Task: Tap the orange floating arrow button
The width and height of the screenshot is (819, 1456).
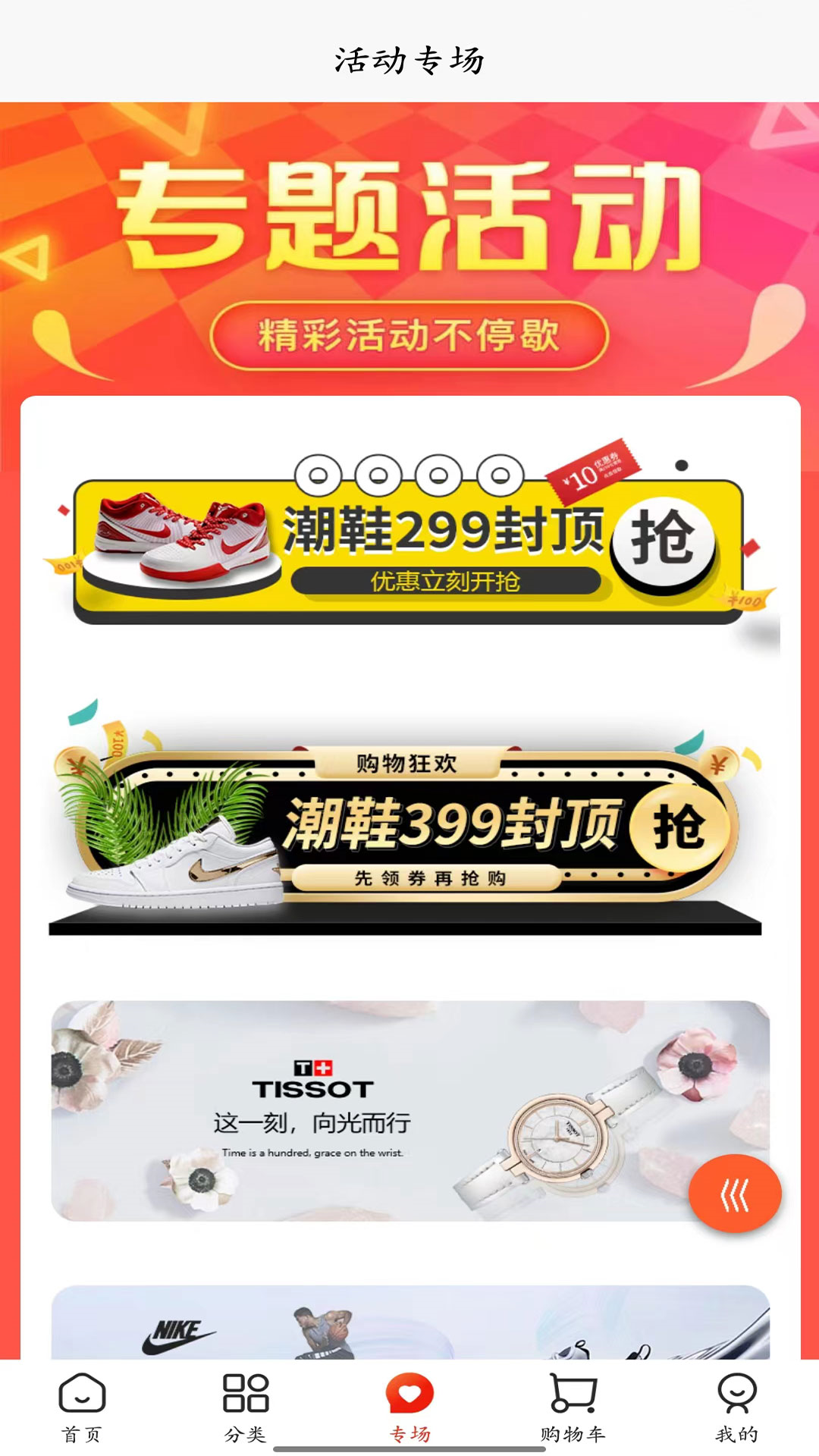Action: pos(735,1194)
